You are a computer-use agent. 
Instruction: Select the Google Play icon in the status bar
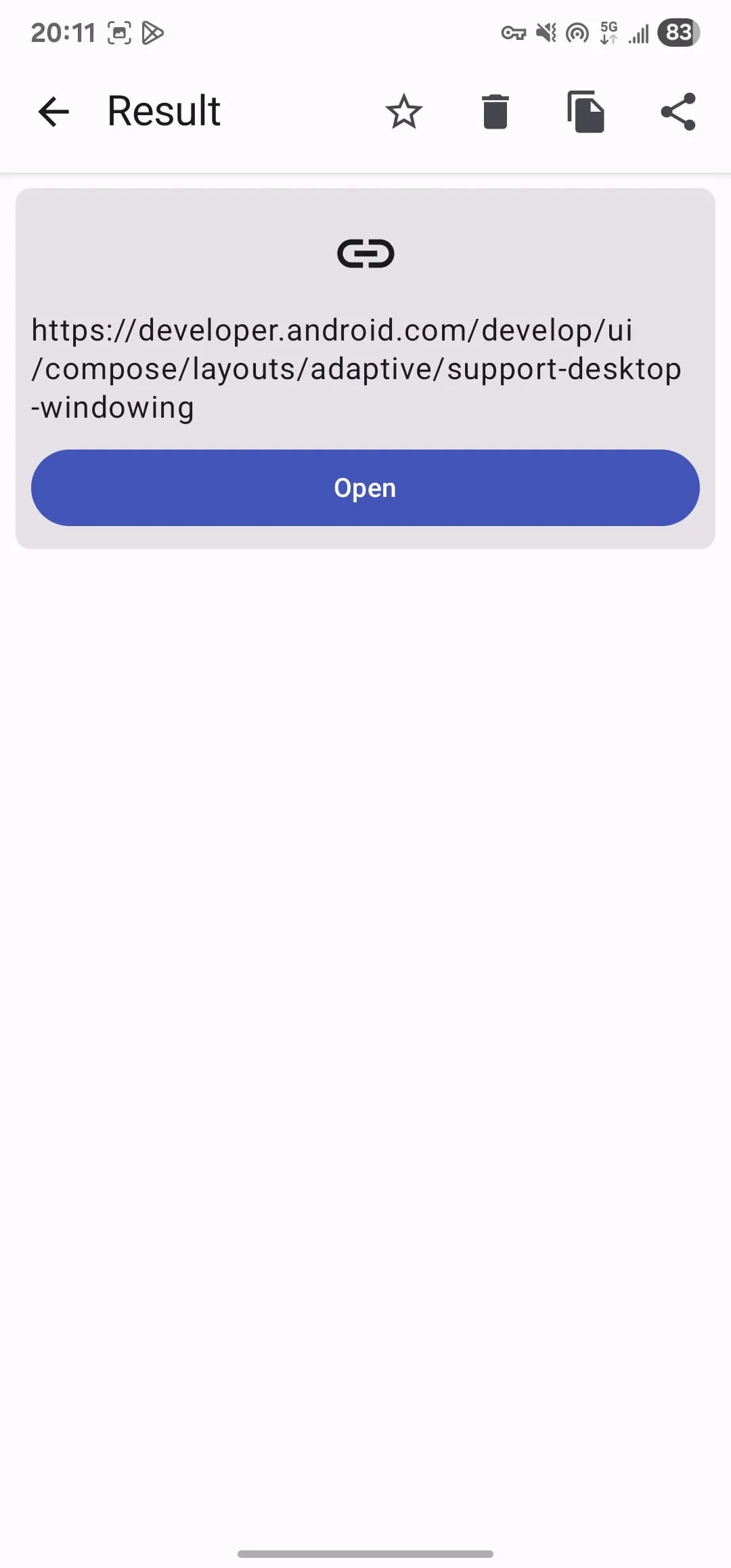coord(152,32)
